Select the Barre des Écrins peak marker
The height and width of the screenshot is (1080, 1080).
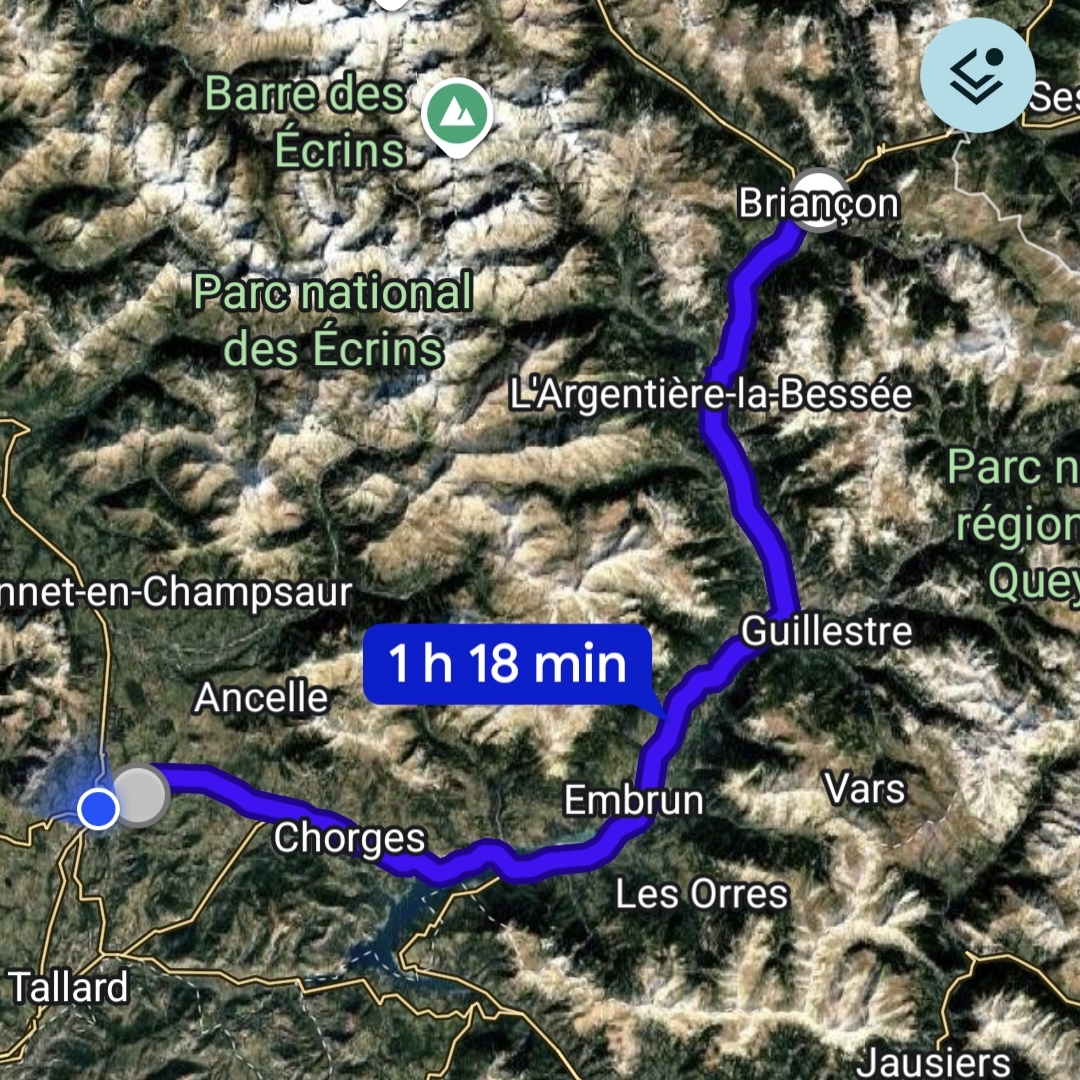point(456,114)
